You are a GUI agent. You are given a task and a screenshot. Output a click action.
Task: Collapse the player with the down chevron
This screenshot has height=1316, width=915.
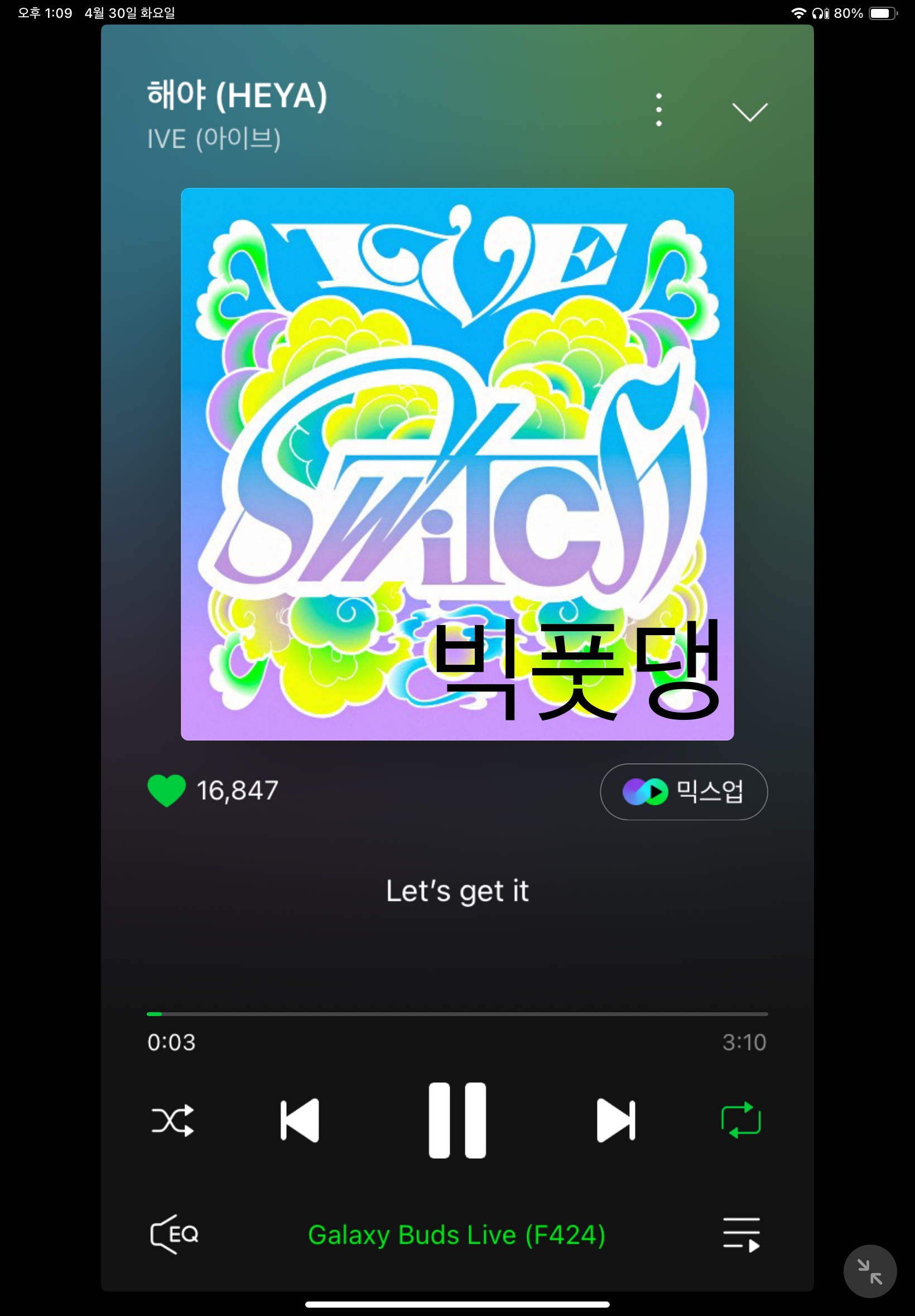click(749, 112)
